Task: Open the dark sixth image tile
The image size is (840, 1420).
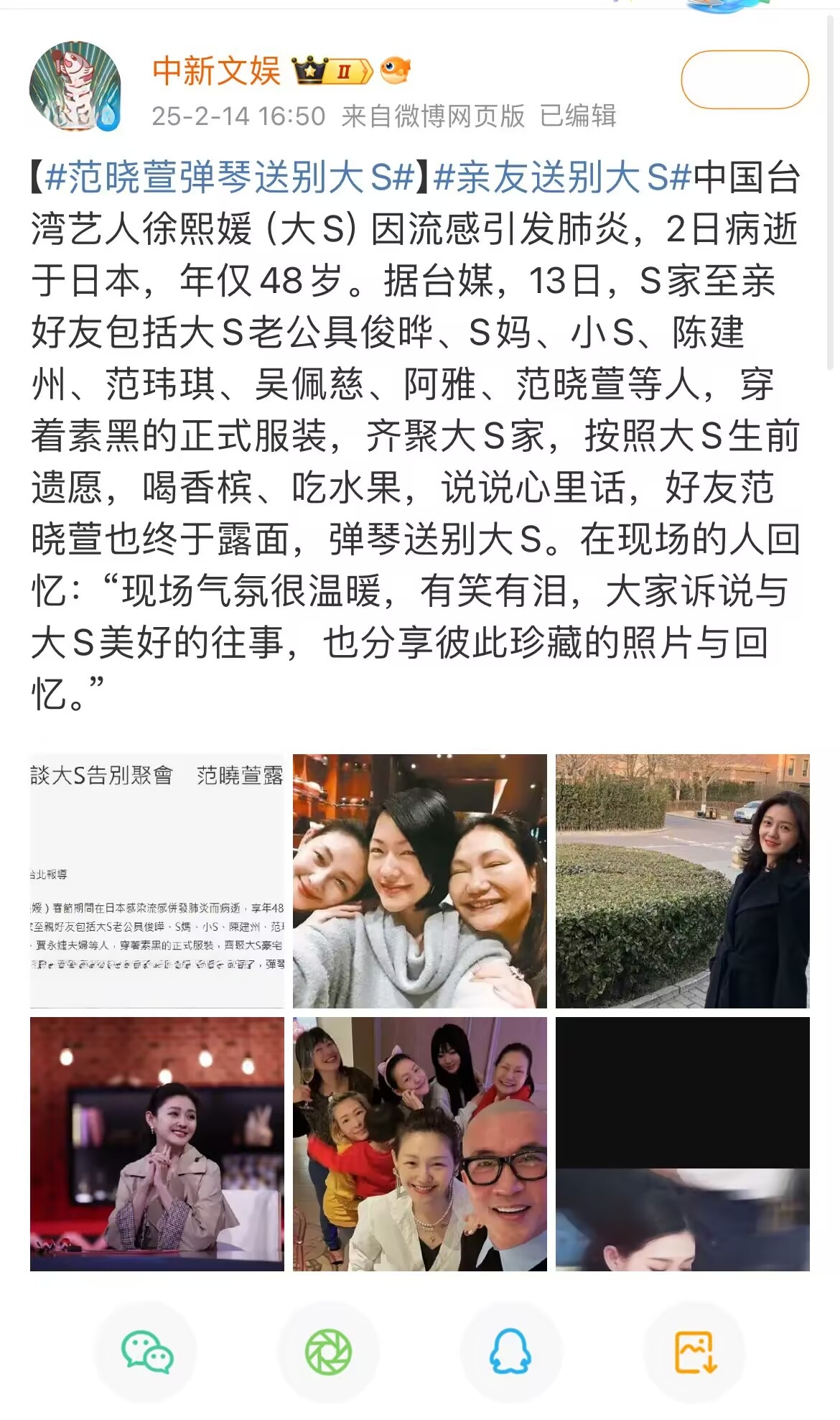Action: tap(682, 1143)
